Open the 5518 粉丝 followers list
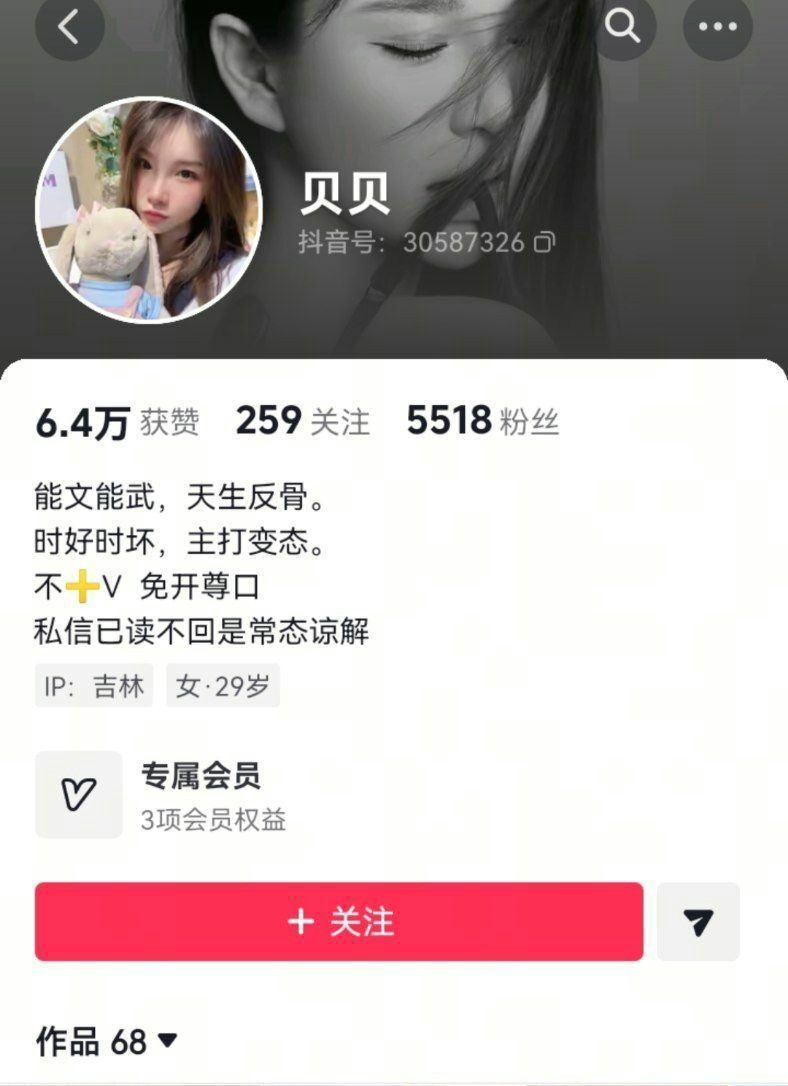Viewport: 788px width, 1086px height. coord(482,422)
